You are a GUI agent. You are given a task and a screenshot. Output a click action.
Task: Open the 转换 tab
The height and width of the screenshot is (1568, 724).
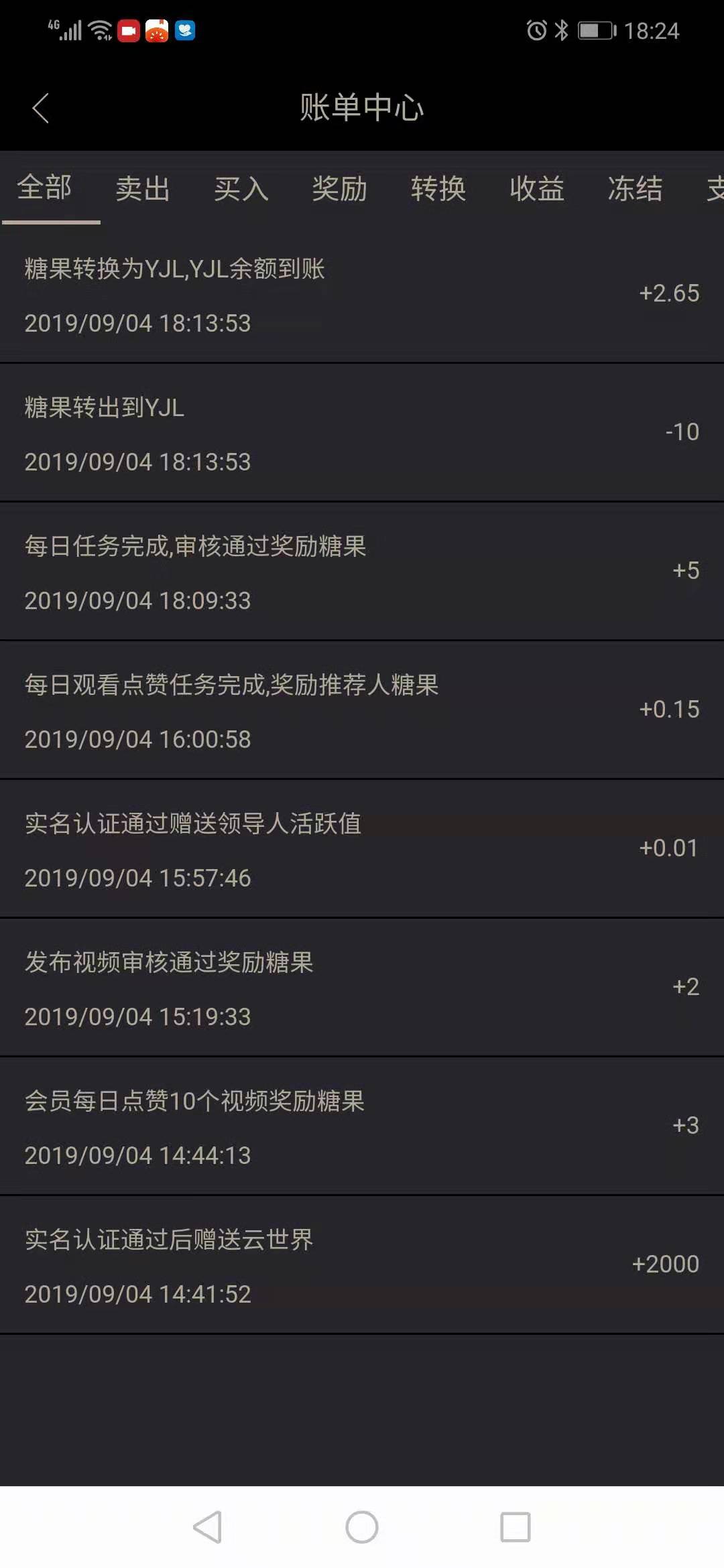coord(440,190)
